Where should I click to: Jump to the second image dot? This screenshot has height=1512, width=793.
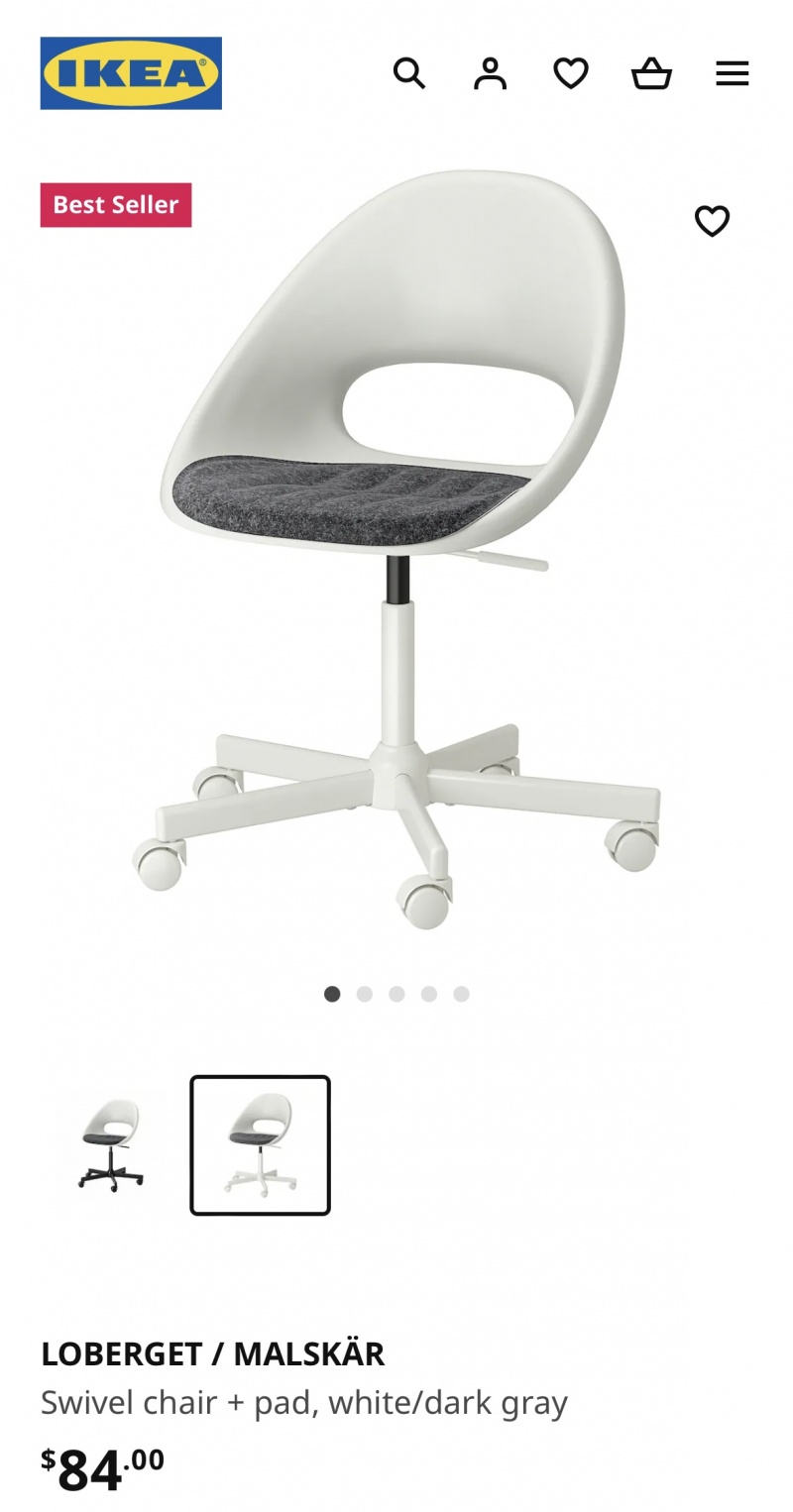[x=365, y=994]
